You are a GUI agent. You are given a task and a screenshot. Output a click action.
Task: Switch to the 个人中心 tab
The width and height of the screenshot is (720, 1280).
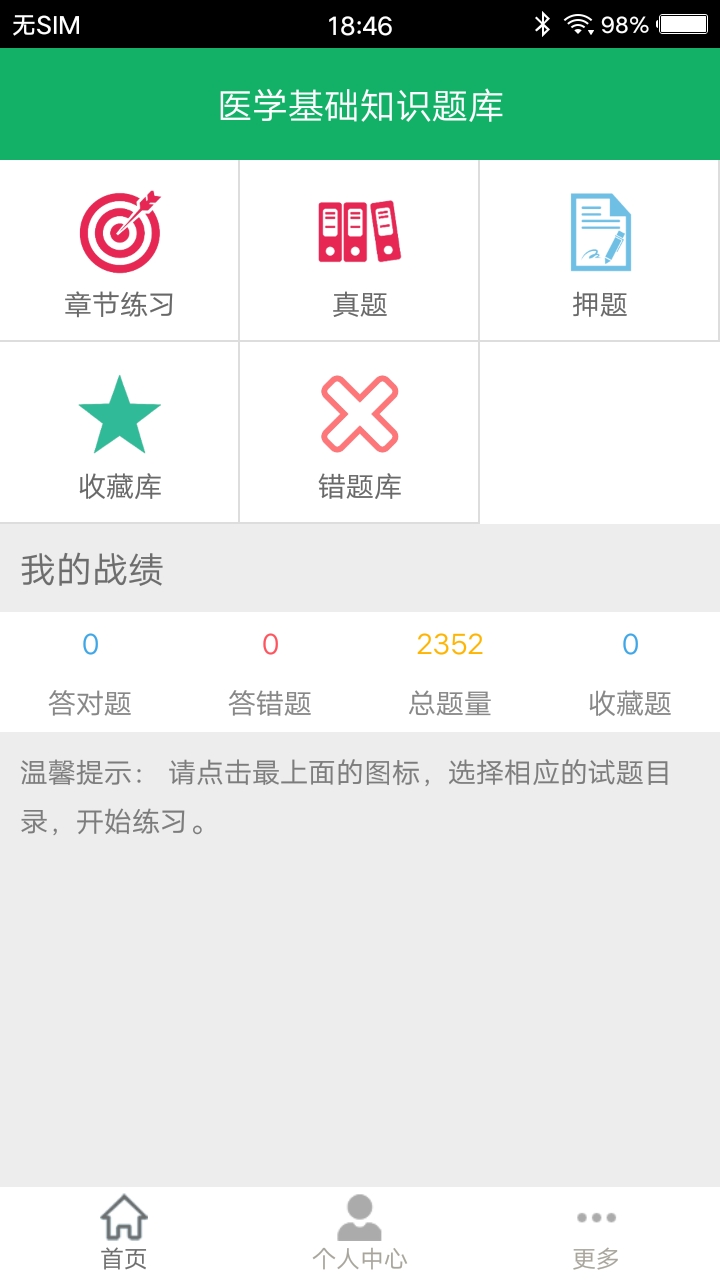pyautogui.click(x=360, y=1230)
